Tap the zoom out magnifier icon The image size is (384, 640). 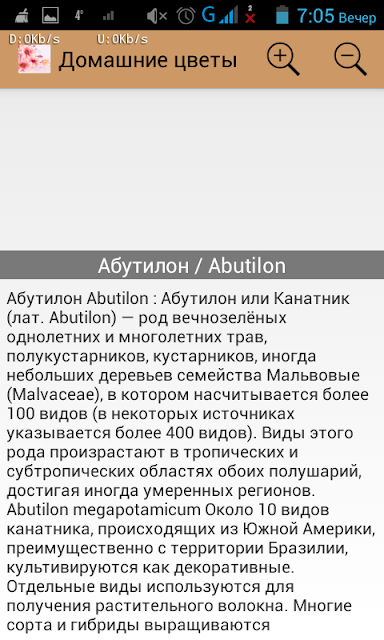350,60
